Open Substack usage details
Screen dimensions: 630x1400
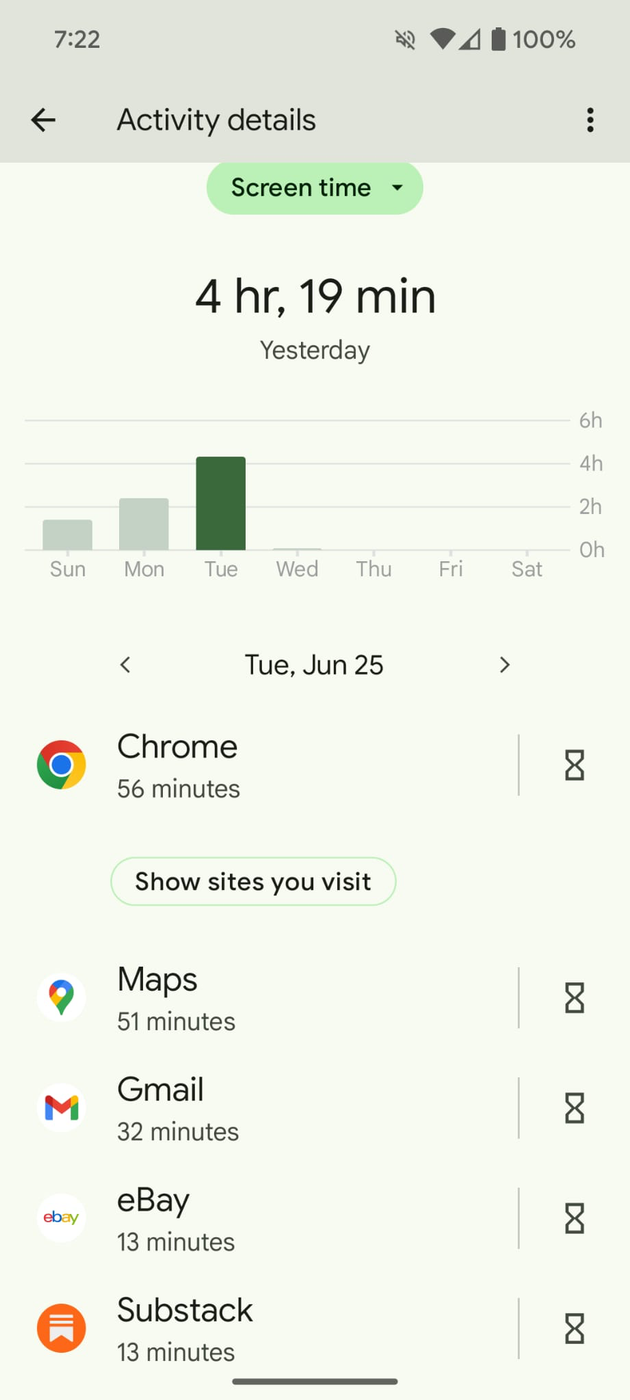coord(260,1328)
